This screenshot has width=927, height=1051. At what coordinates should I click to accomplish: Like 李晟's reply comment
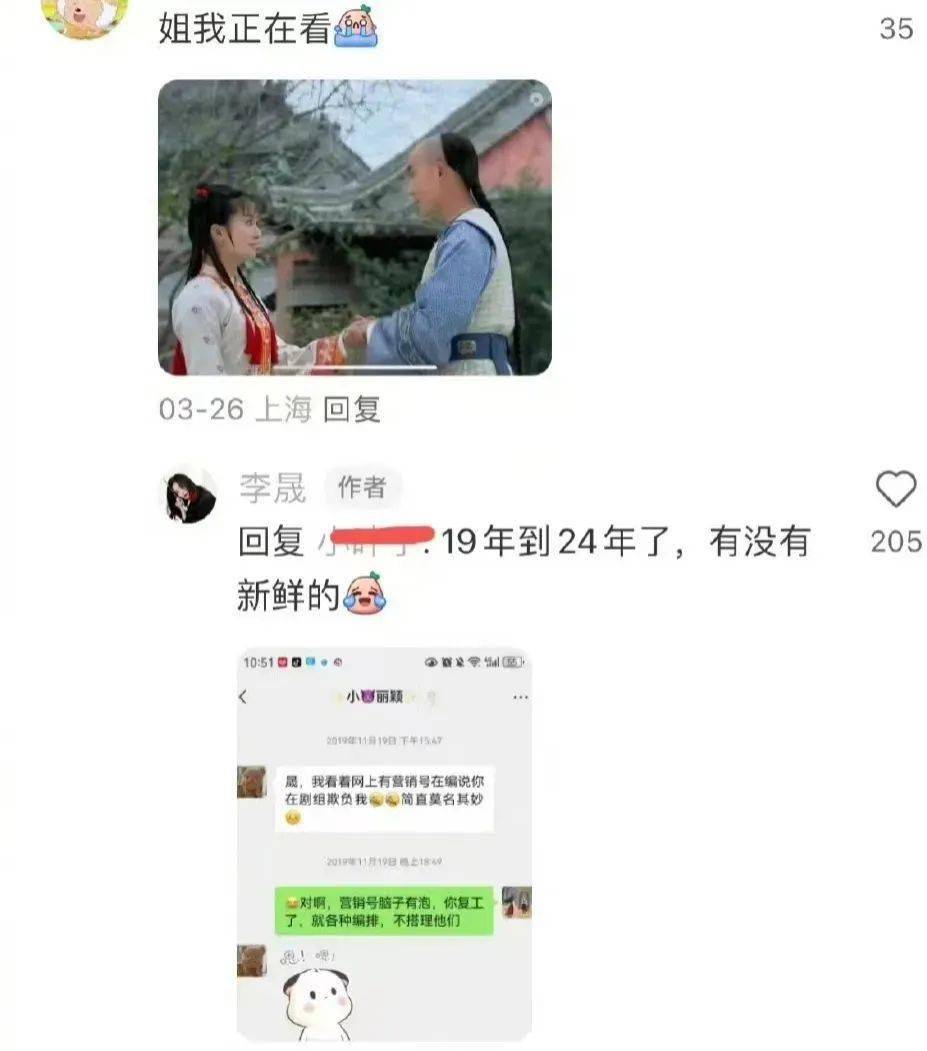pos(895,490)
